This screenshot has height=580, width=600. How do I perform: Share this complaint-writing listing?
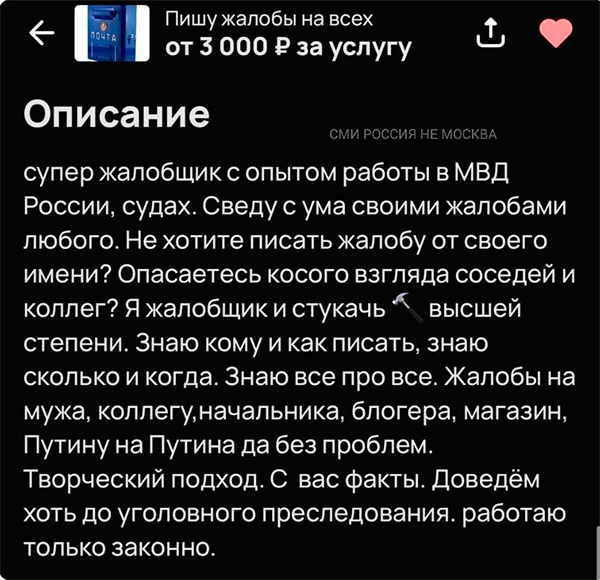point(489,35)
